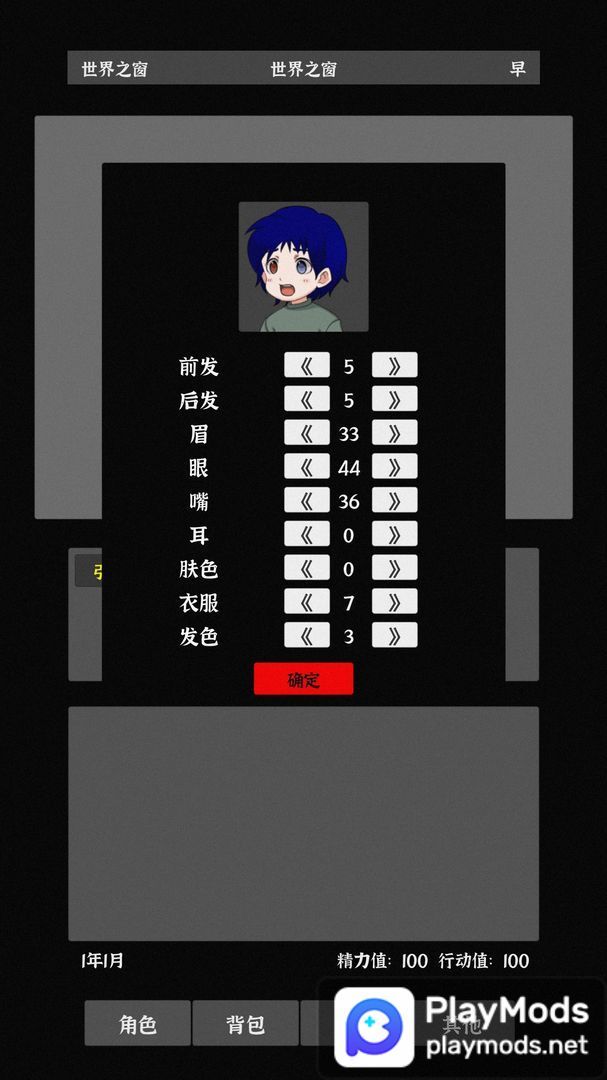Screen dimensions: 607x1080
Task: Switch to previous 衣服 (clothes) option
Action: click(307, 602)
